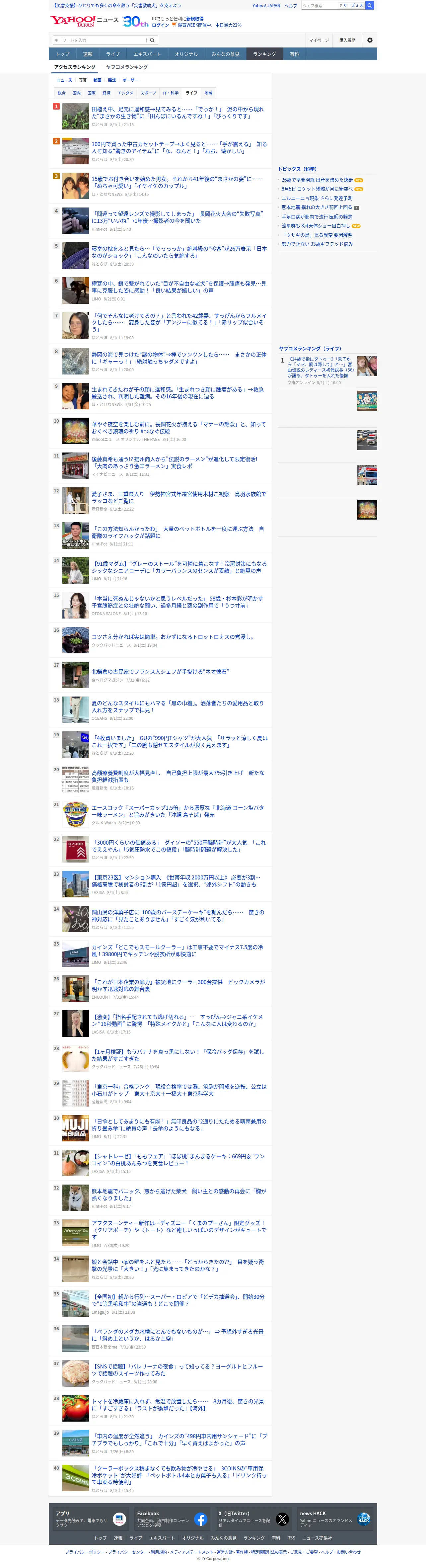Image resolution: width=426 pixels, height=1568 pixels.
Task: Open マイページ button
Action: coord(319,40)
